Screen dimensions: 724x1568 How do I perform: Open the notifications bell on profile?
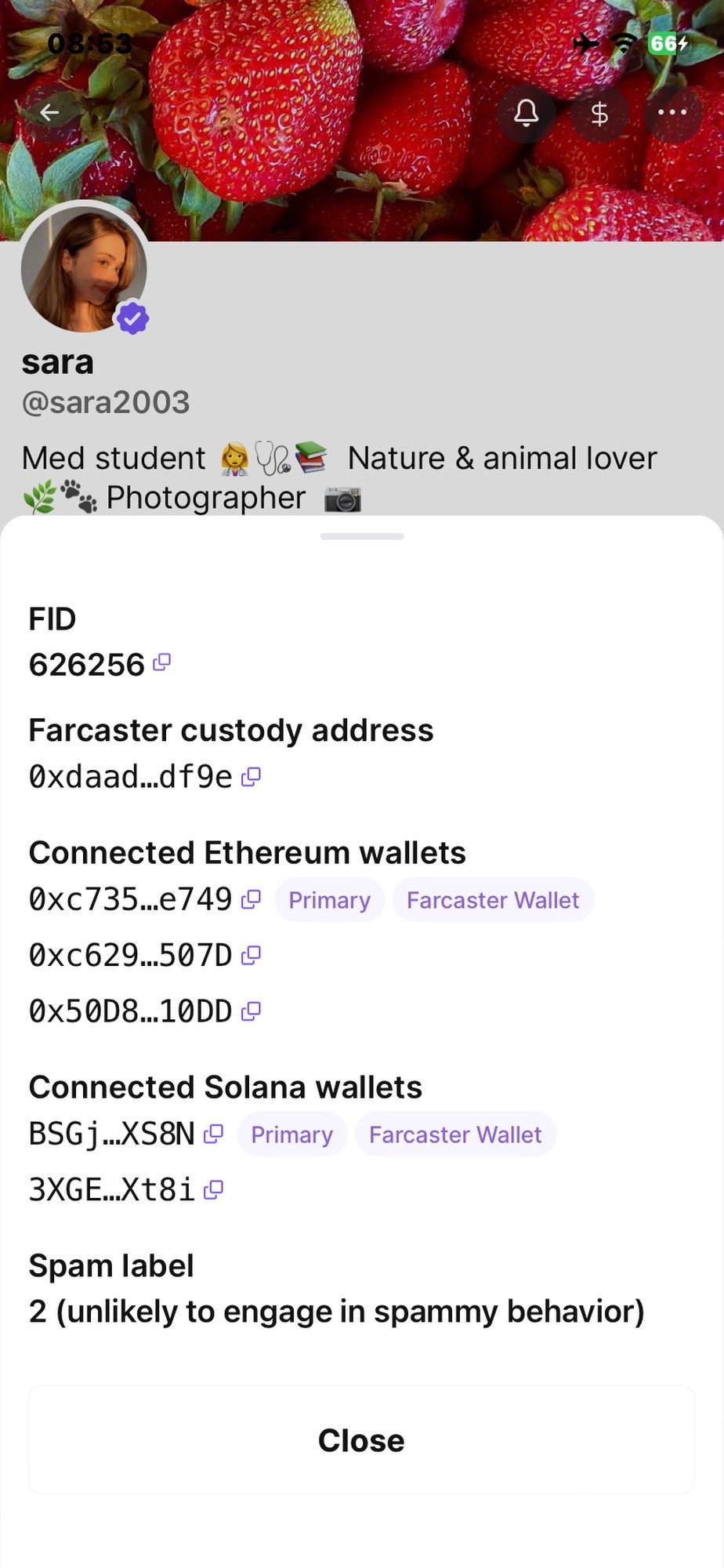[526, 113]
